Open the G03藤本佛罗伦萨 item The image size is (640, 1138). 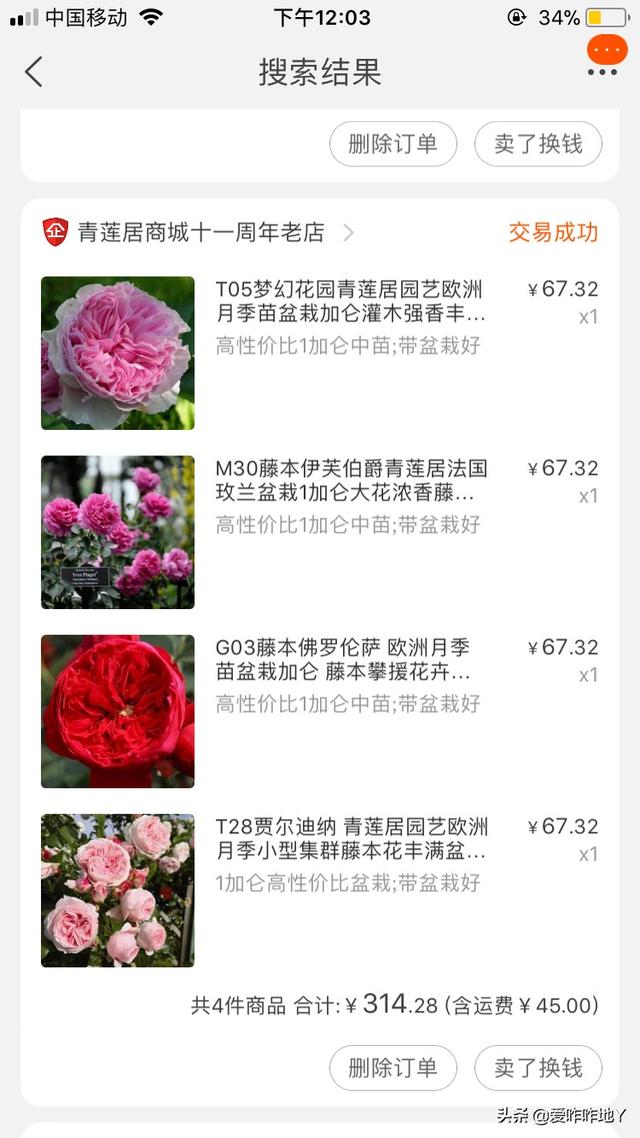pos(319,711)
